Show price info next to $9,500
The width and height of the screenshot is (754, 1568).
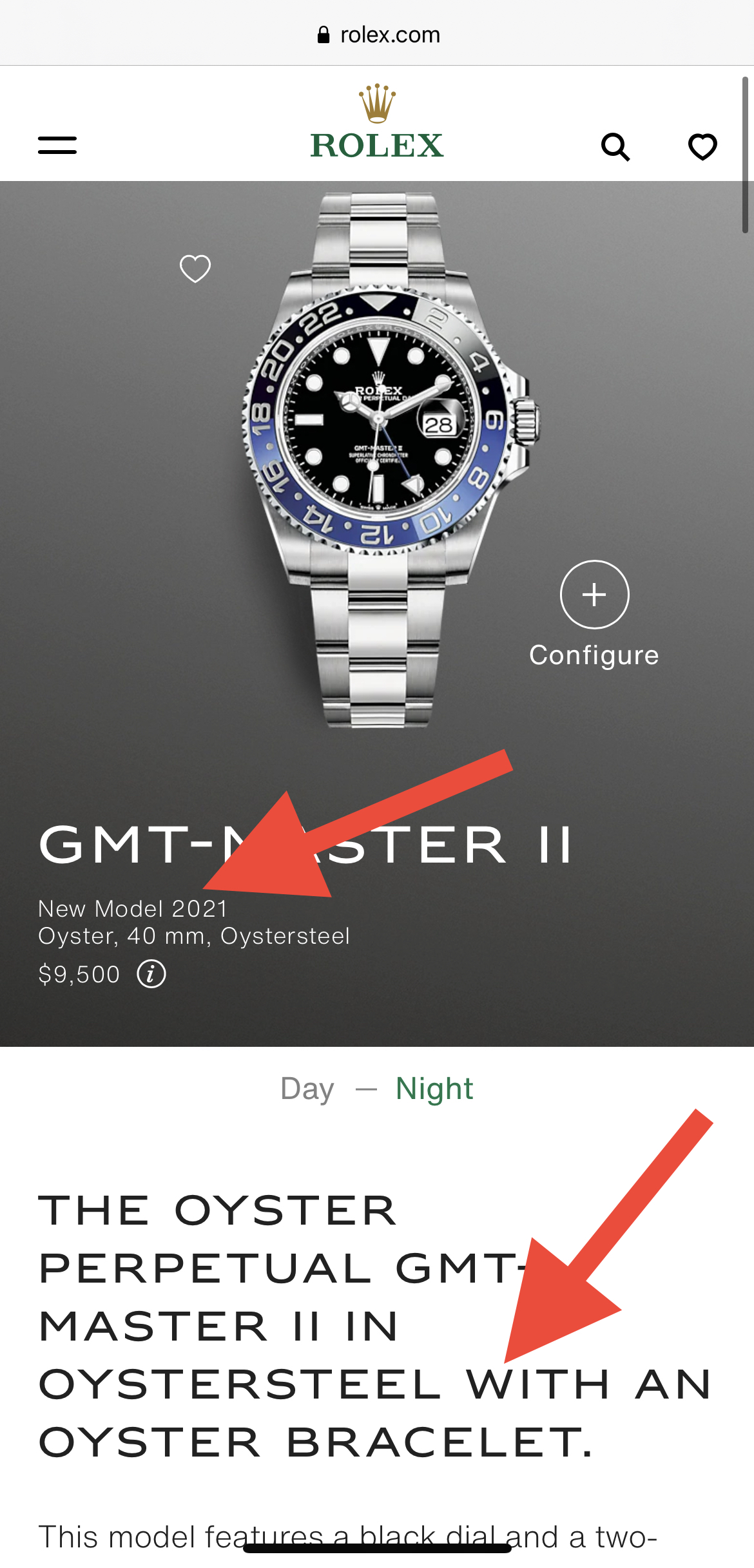coord(151,973)
